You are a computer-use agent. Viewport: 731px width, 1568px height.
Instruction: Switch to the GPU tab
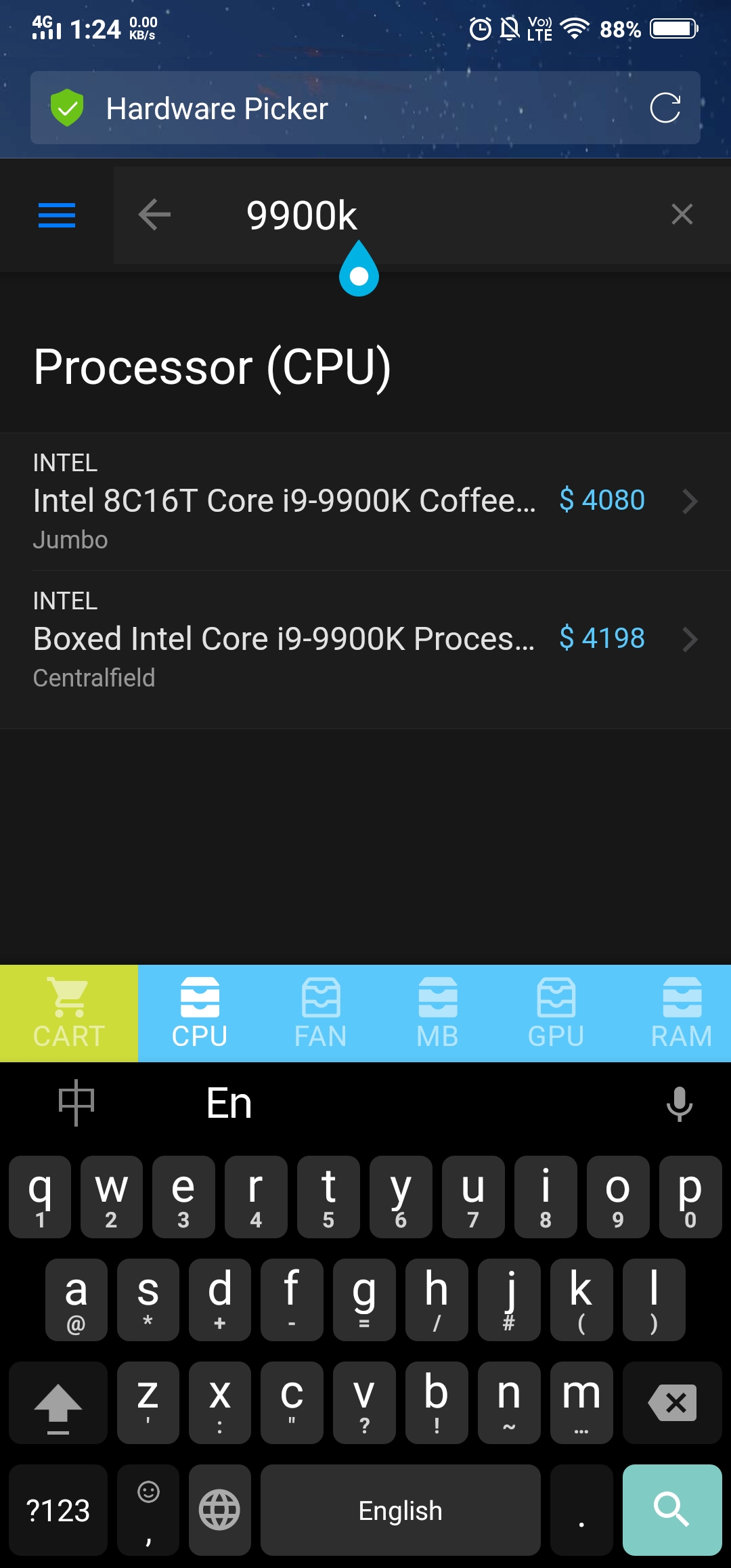tap(556, 1013)
